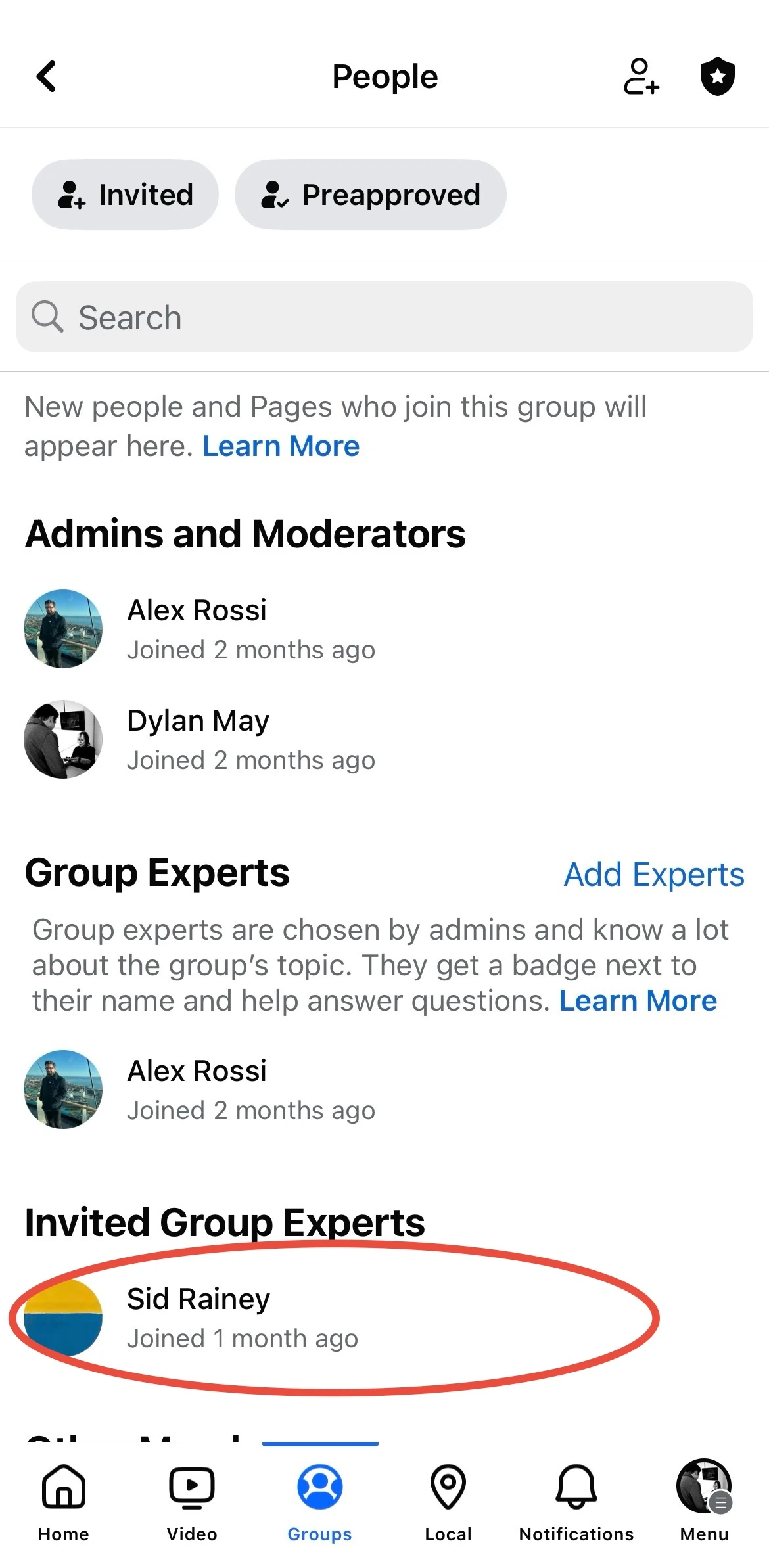The width and height of the screenshot is (769, 1568).
Task: Select the Invited chip
Action: click(x=125, y=195)
